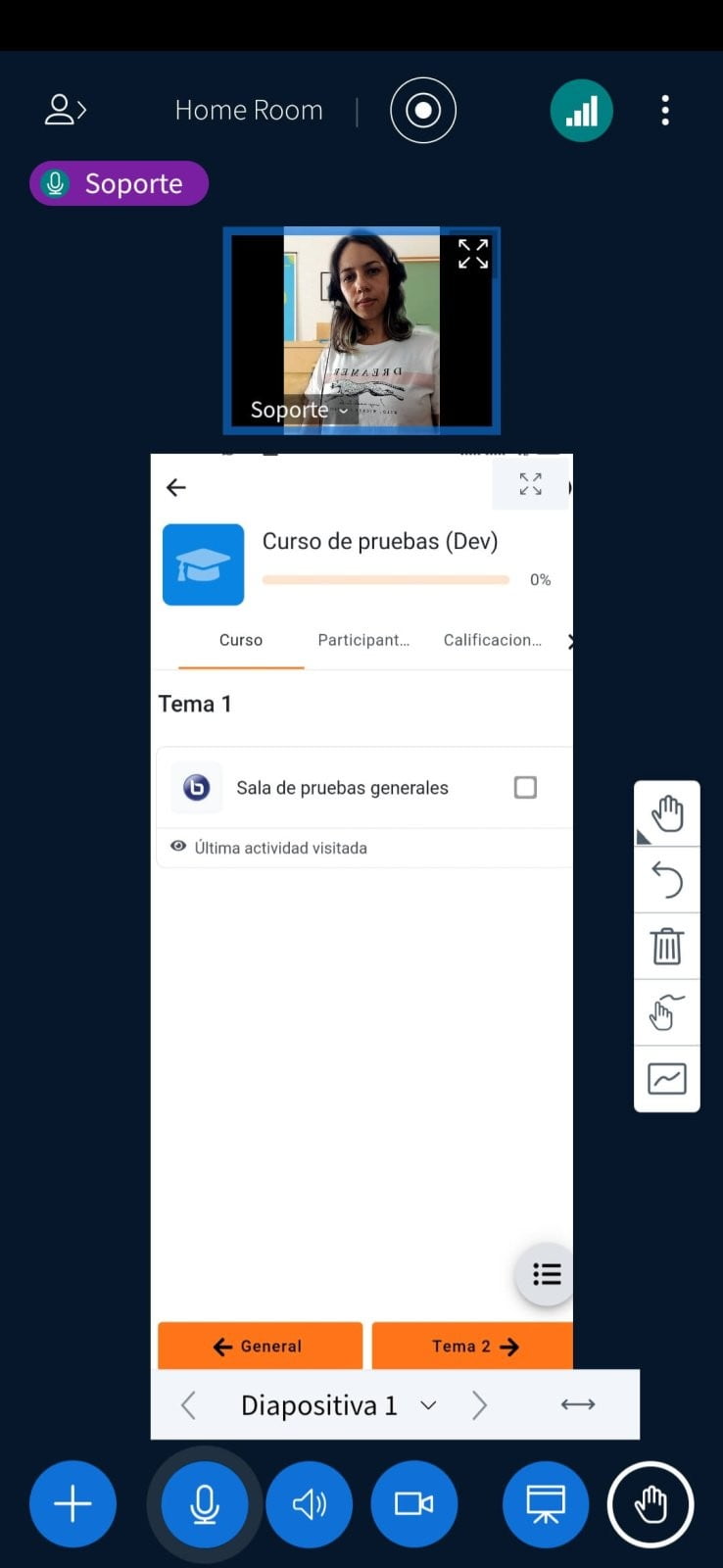The image size is (723, 1568).
Task: Advance to the next slide
Action: click(x=479, y=1404)
